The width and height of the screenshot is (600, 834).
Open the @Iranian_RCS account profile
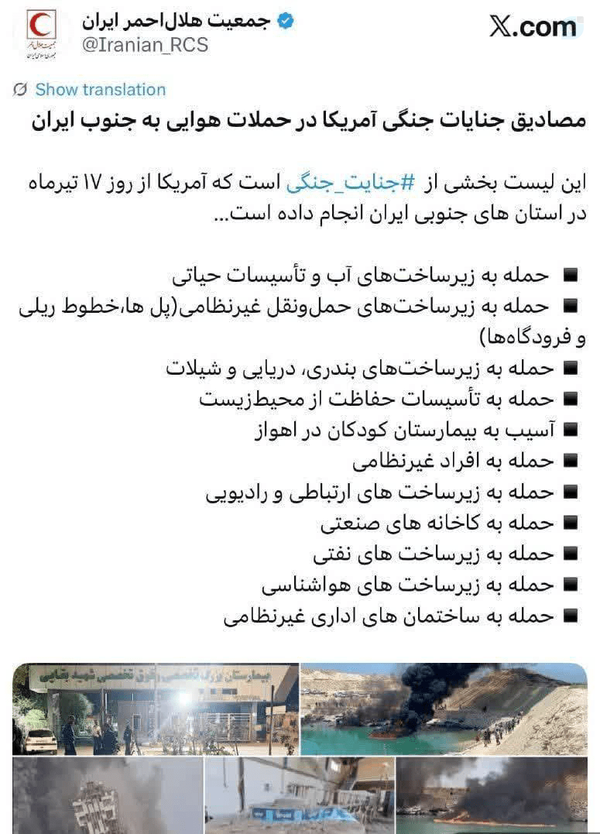click(x=145, y=45)
